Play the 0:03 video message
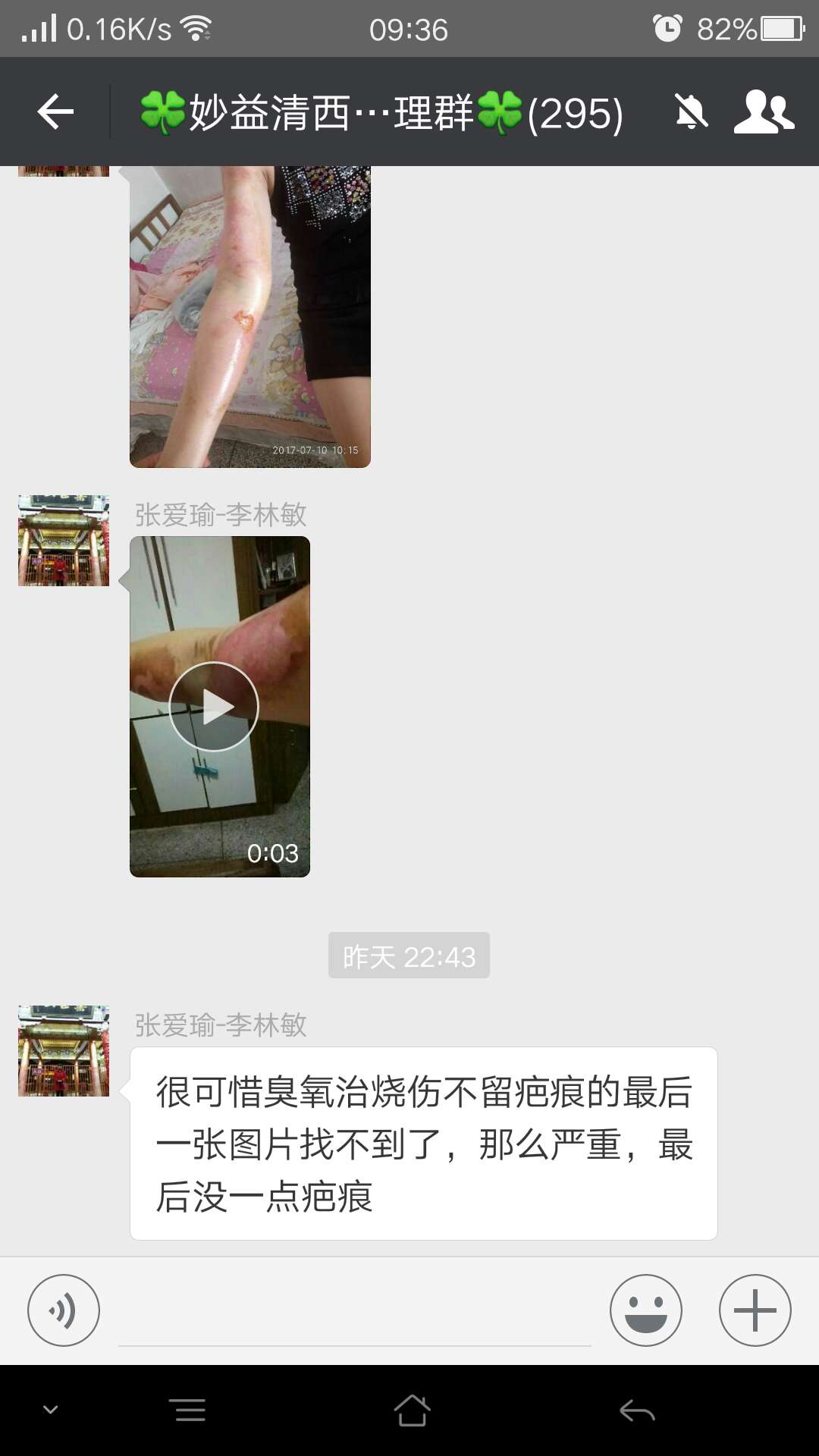Viewport: 819px width, 1456px height. tap(214, 707)
